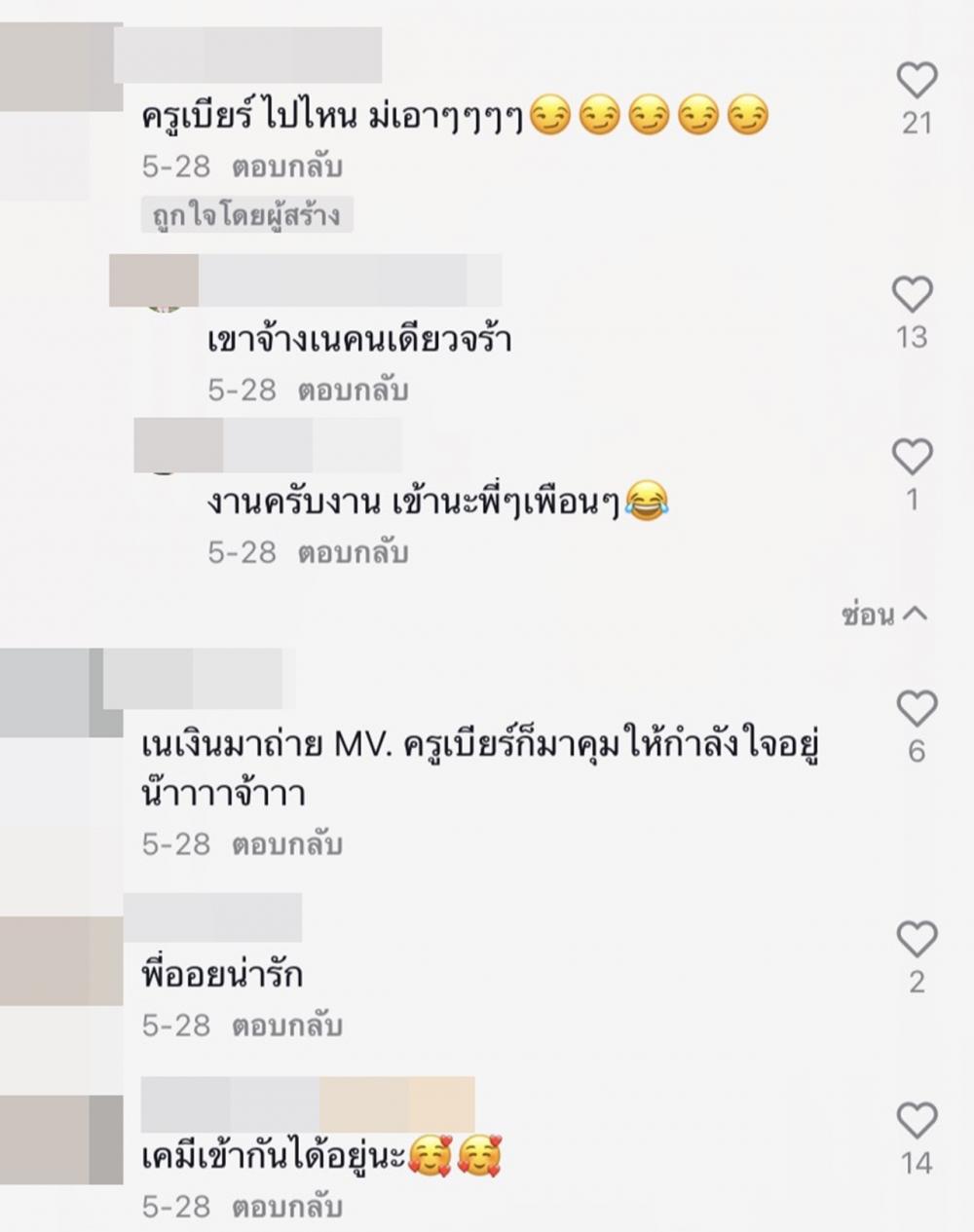
Task: Reply to the comment about เนเงินมาถ่าย MV
Action: point(286,844)
